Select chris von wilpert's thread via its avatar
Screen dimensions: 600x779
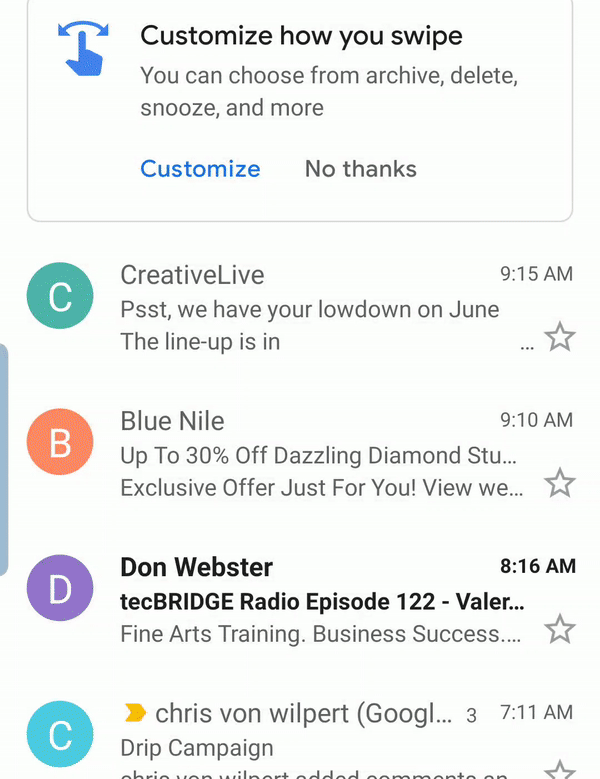[x=60, y=735]
